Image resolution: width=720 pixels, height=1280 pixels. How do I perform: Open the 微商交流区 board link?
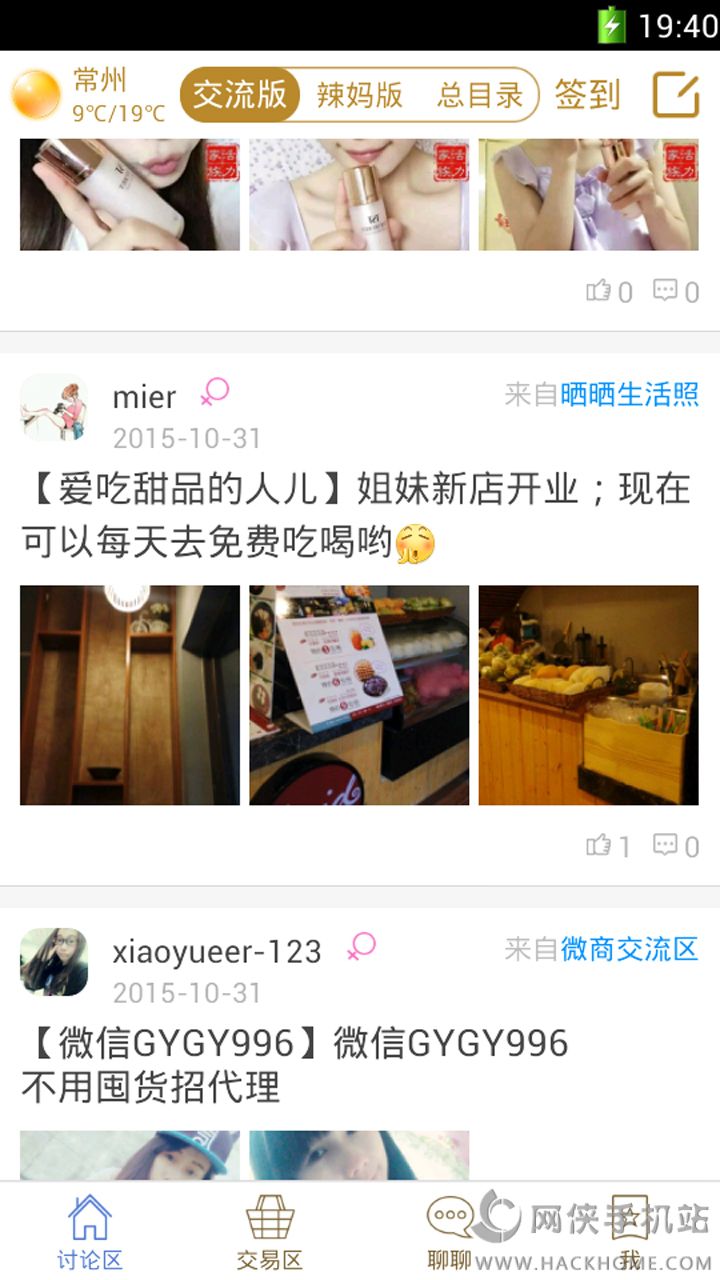629,948
